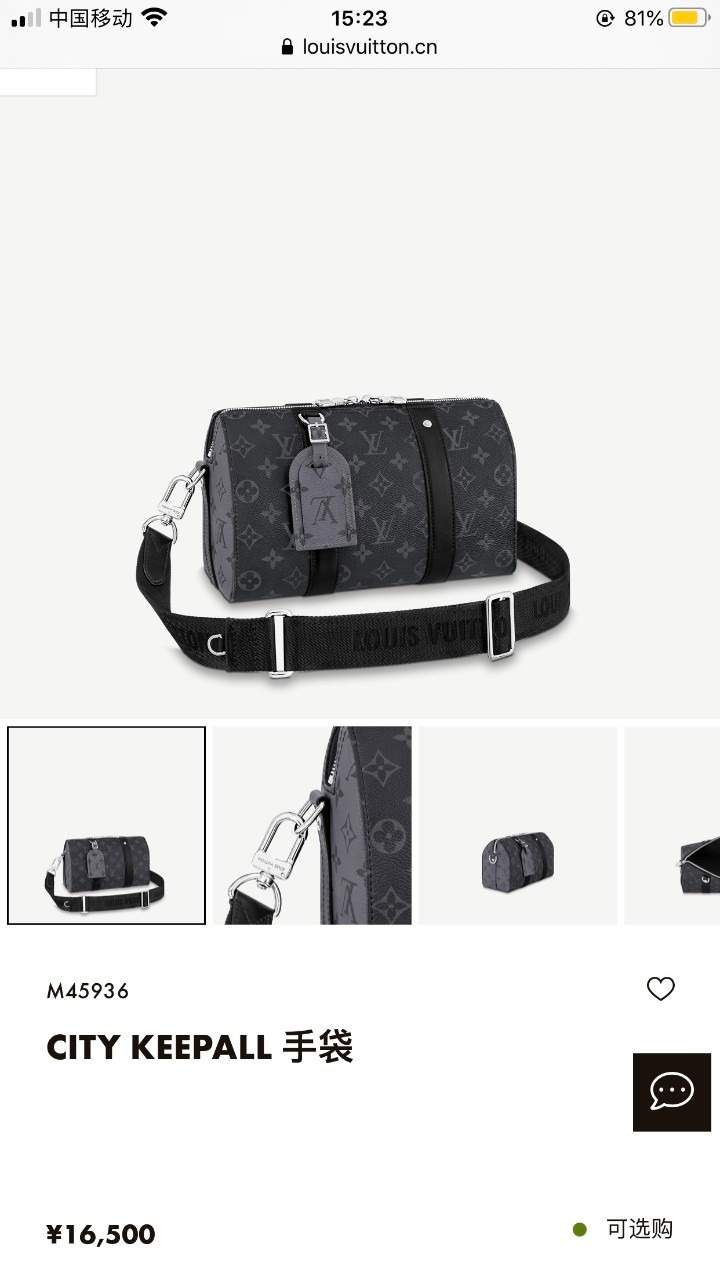Add City Keepall to wishlist heart
This screenshot has height=1280, width=720.
tap(661, 989)
